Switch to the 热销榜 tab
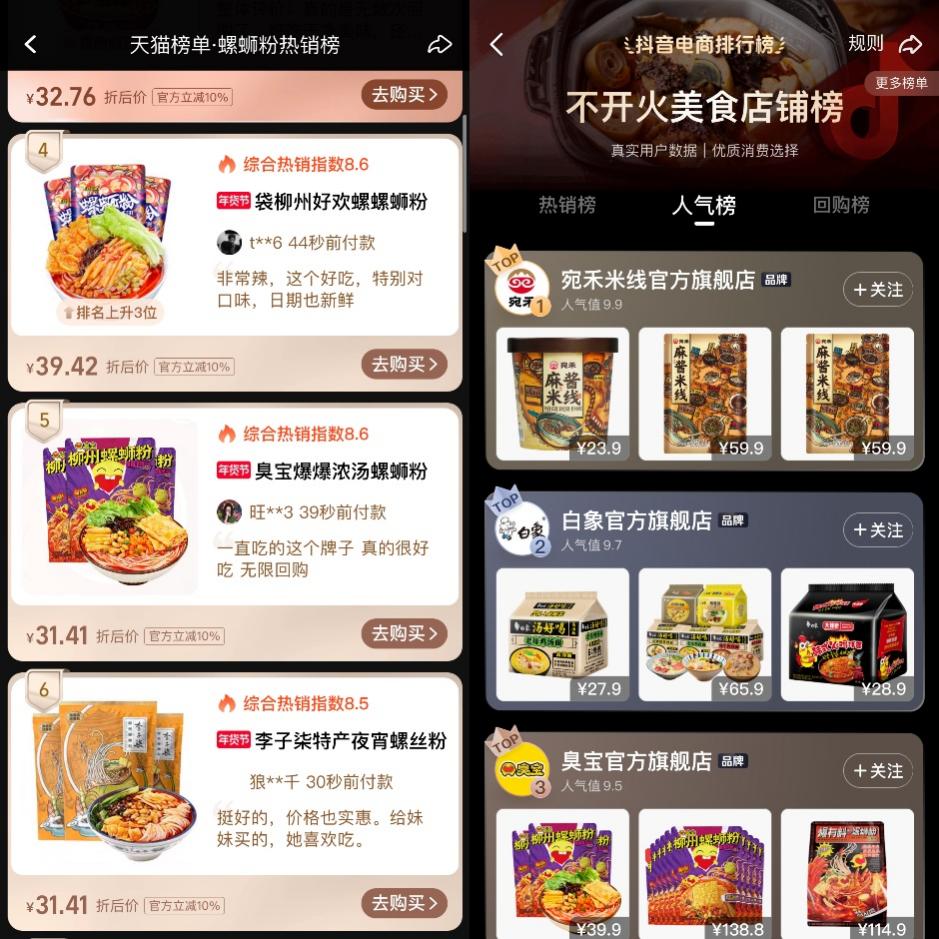Screen dimensions: 939x939 click(x=567, y=205)
